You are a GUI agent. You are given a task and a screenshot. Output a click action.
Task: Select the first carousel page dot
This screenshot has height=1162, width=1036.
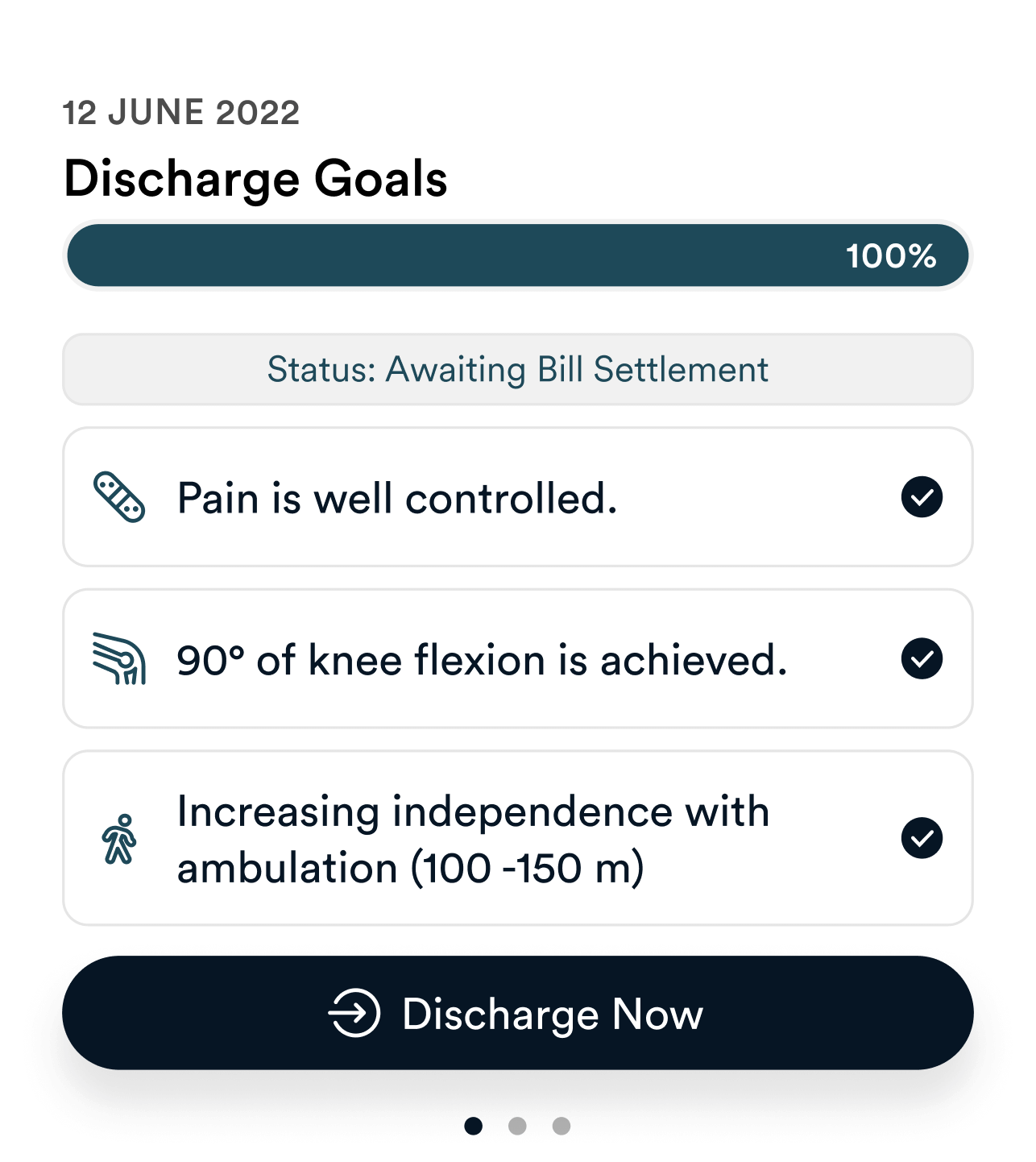[474, 1126]
